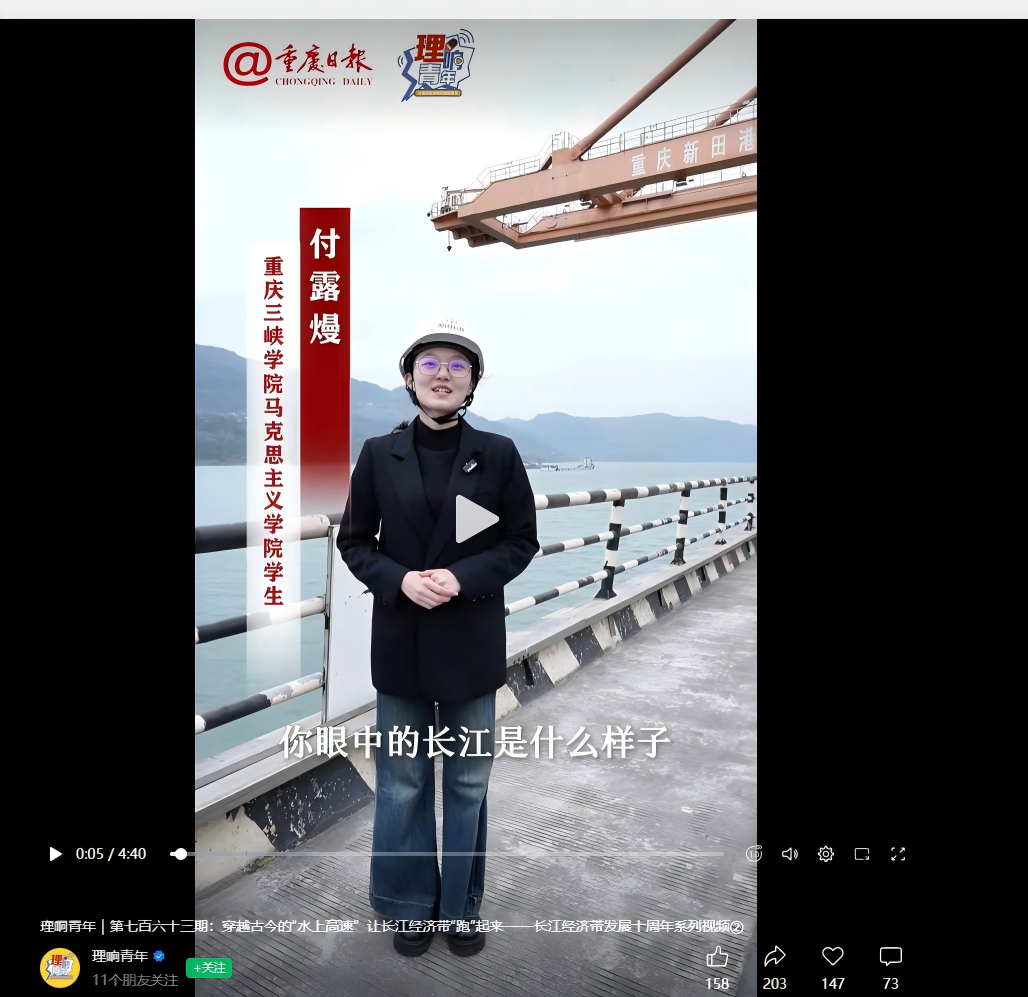Screen dimensions: 1028x997
Task: Tap the heart icon to like
Action: pos(832,957)
